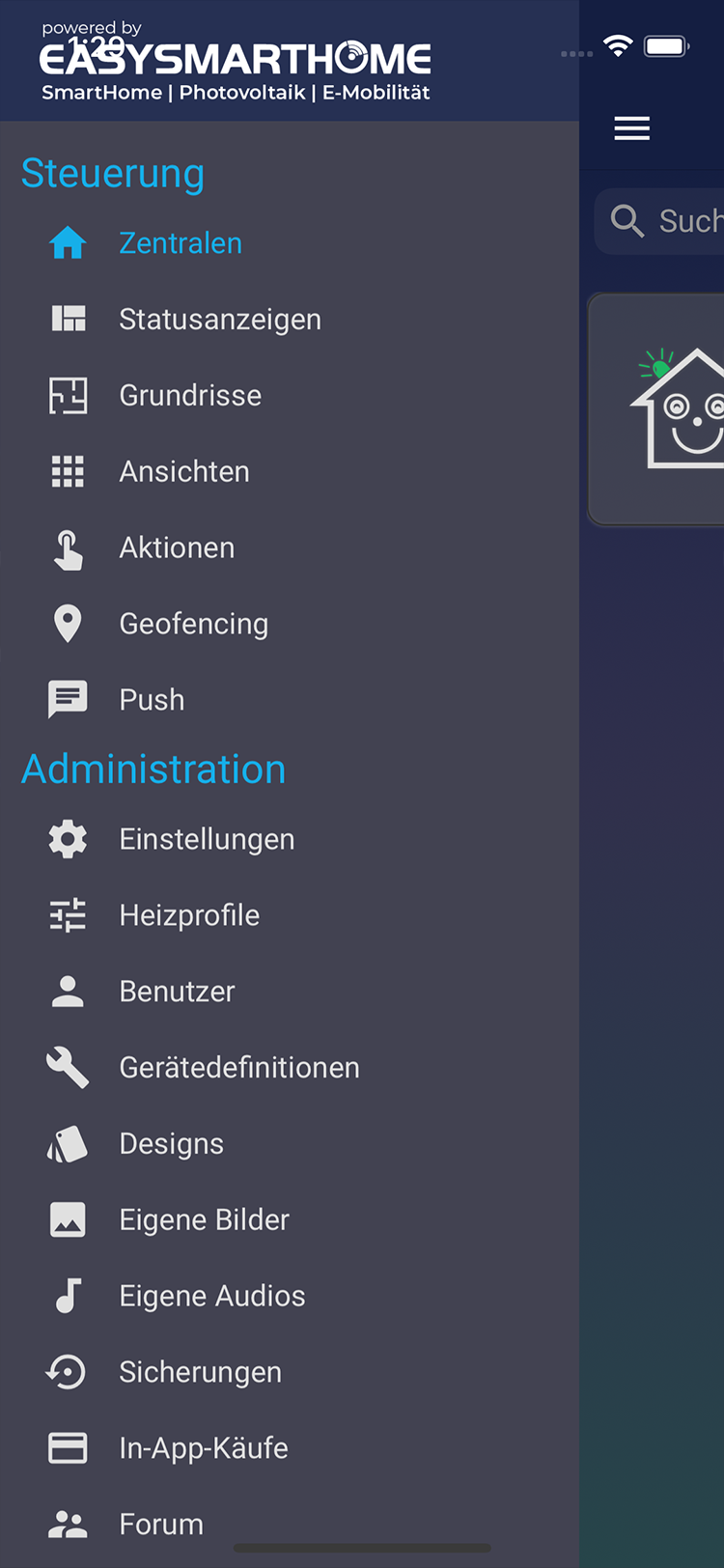Open Push menu item
Screen dimensions: 724x1568
point(290,700)
